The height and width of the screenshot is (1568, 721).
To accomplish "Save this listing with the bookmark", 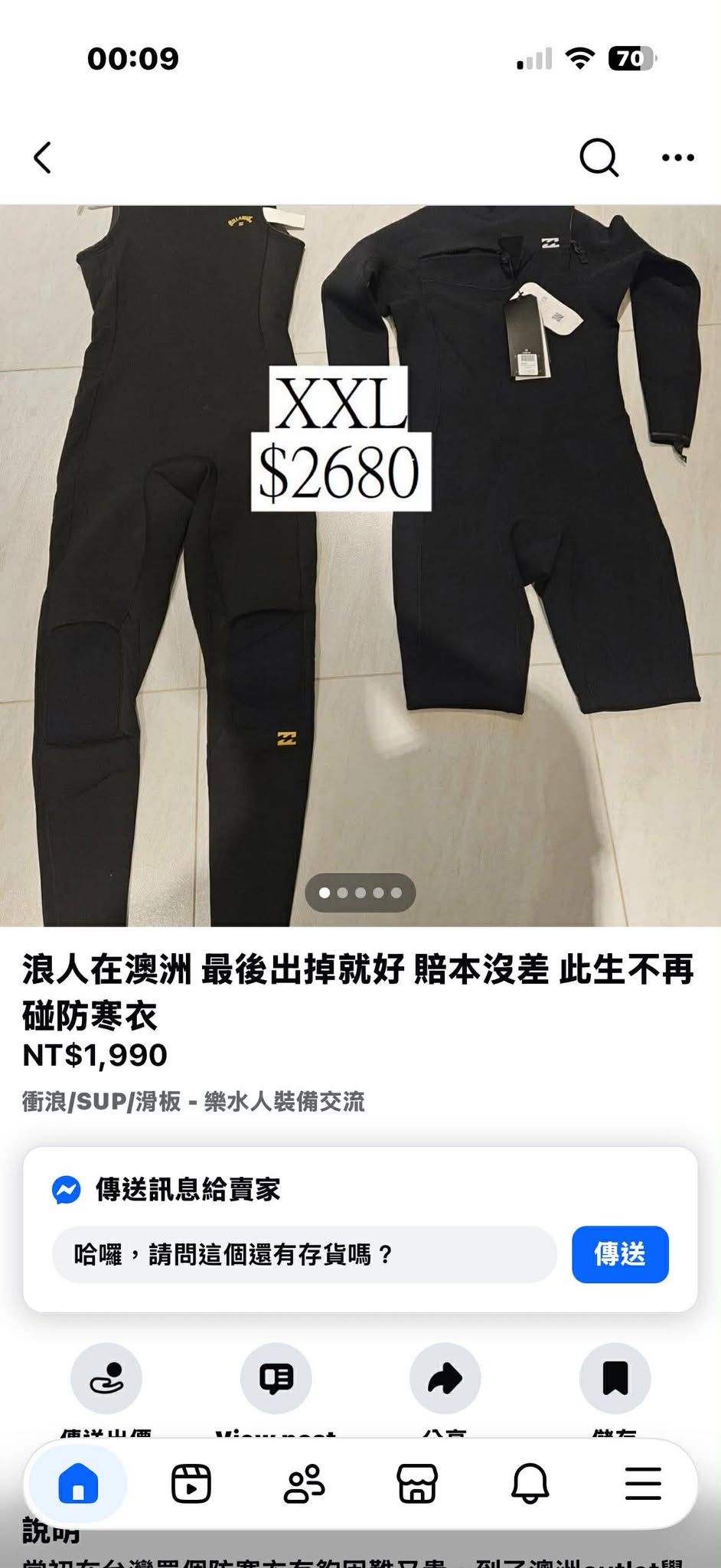I will tap(615, 1378).
